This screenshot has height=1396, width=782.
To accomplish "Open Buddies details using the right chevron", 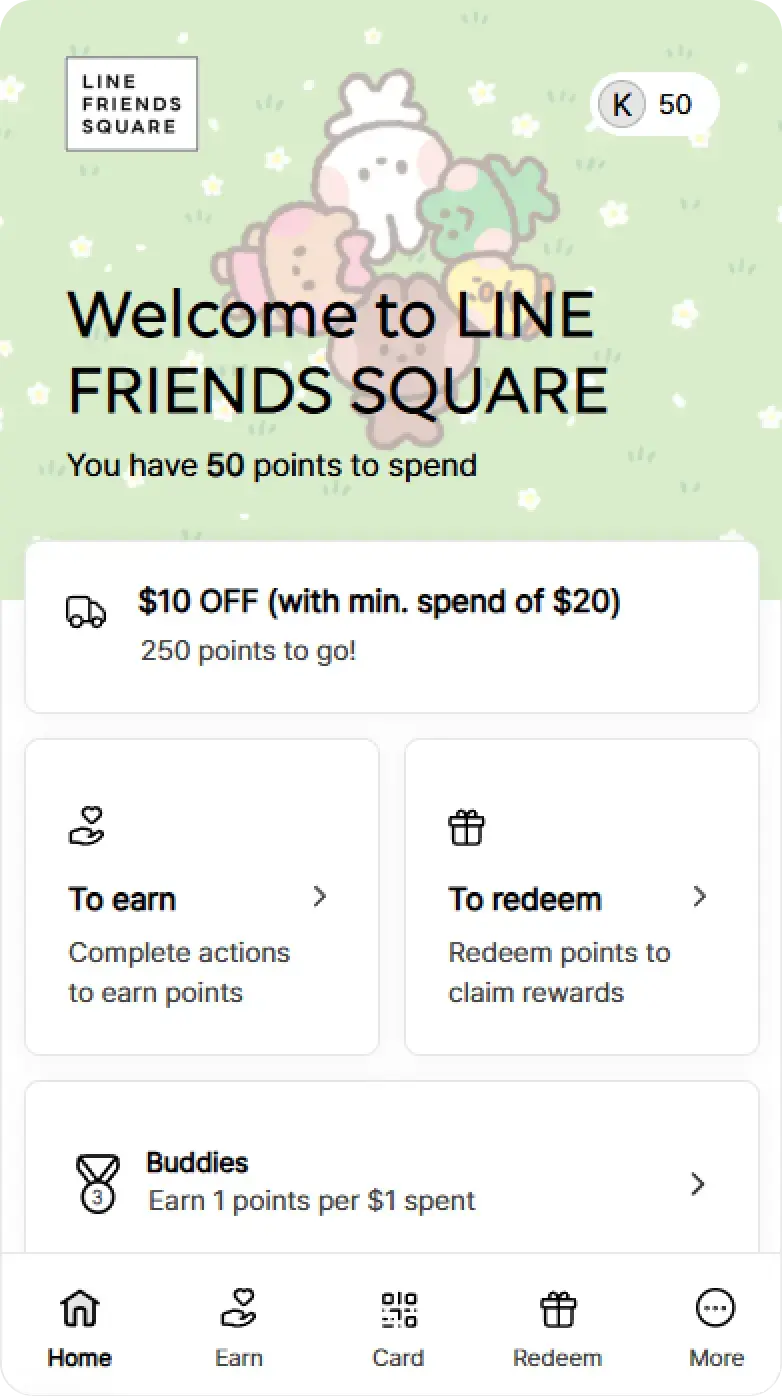I will 697,1184.
